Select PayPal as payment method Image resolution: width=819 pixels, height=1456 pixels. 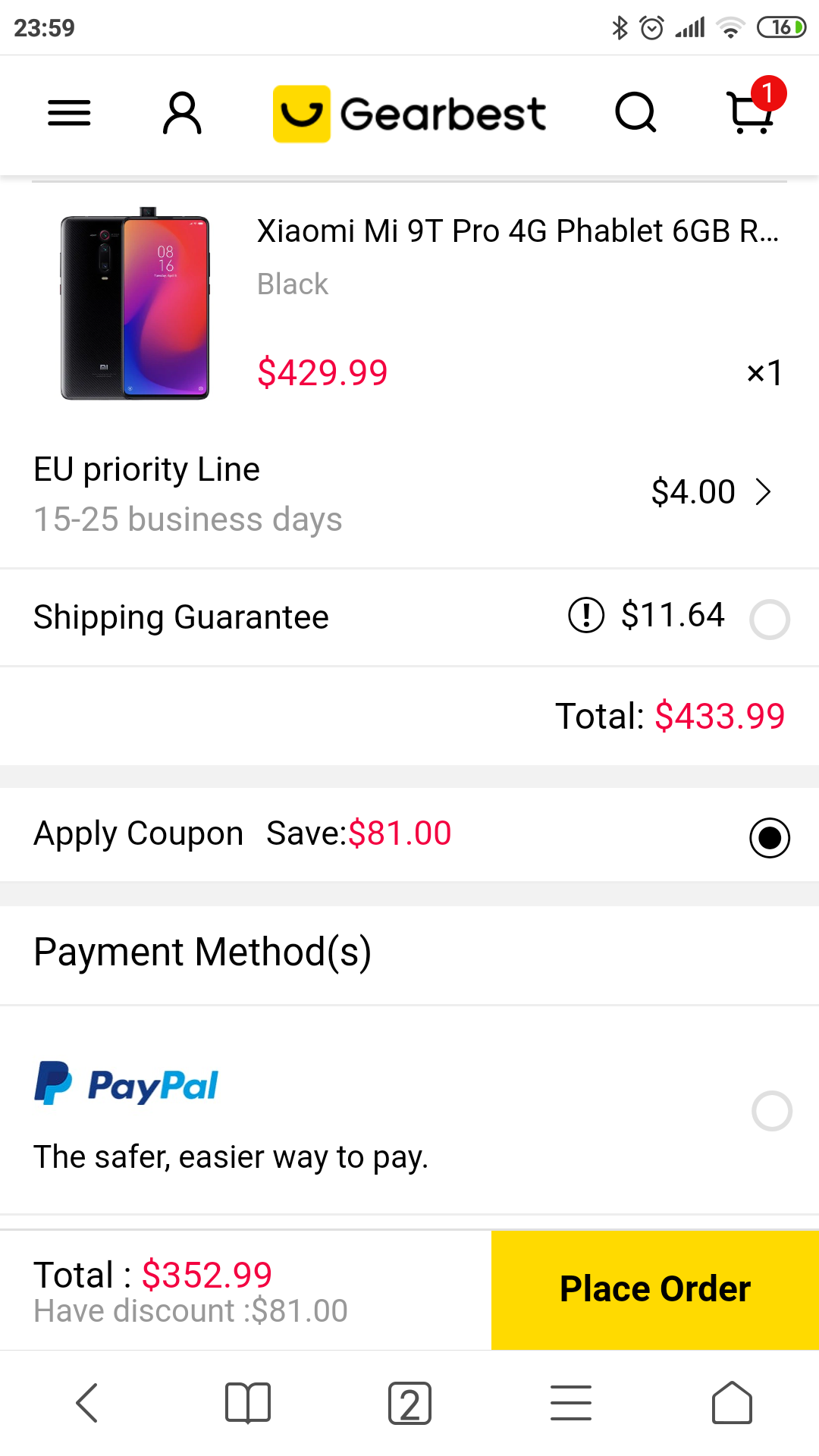[771, 1111]
